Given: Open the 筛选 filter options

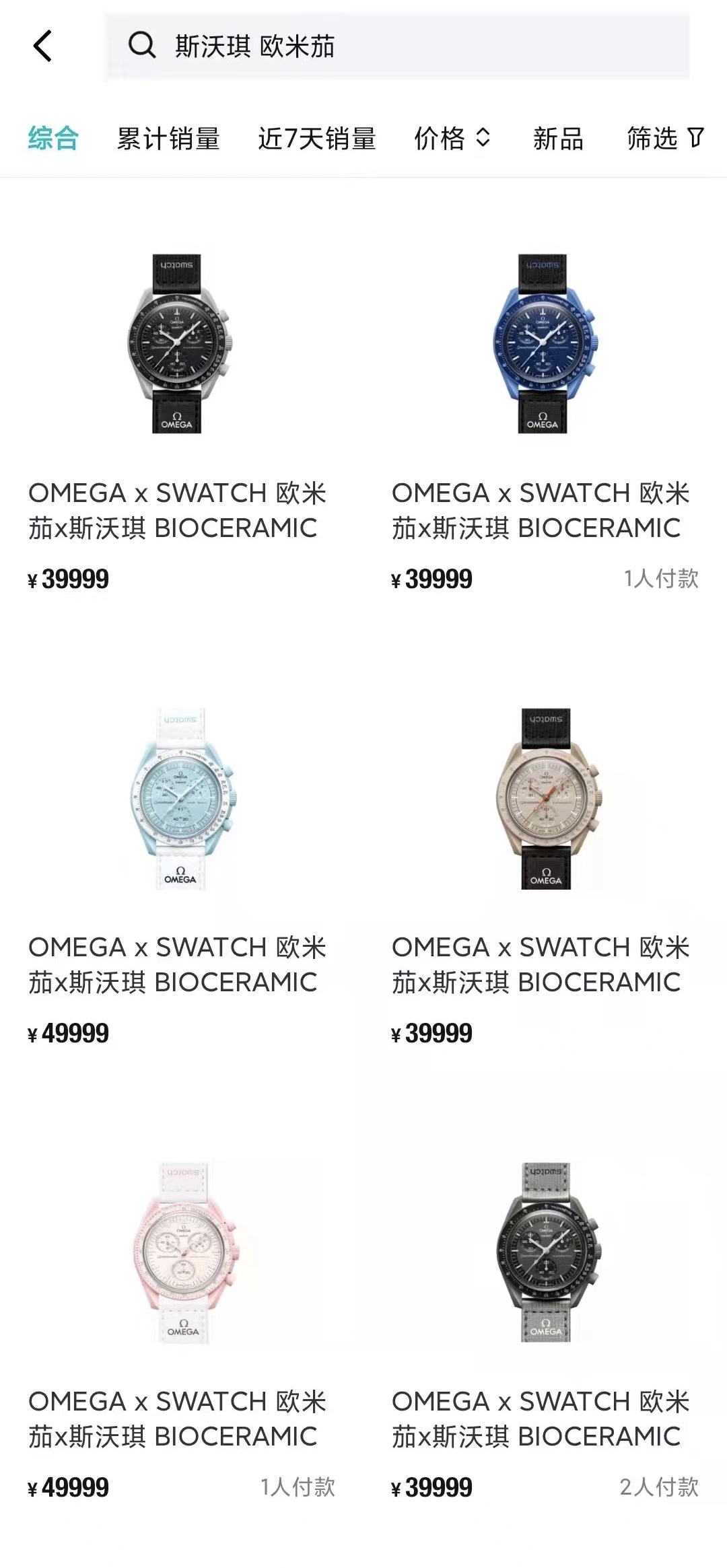Looking at the screenshot, I should (664, 139).
